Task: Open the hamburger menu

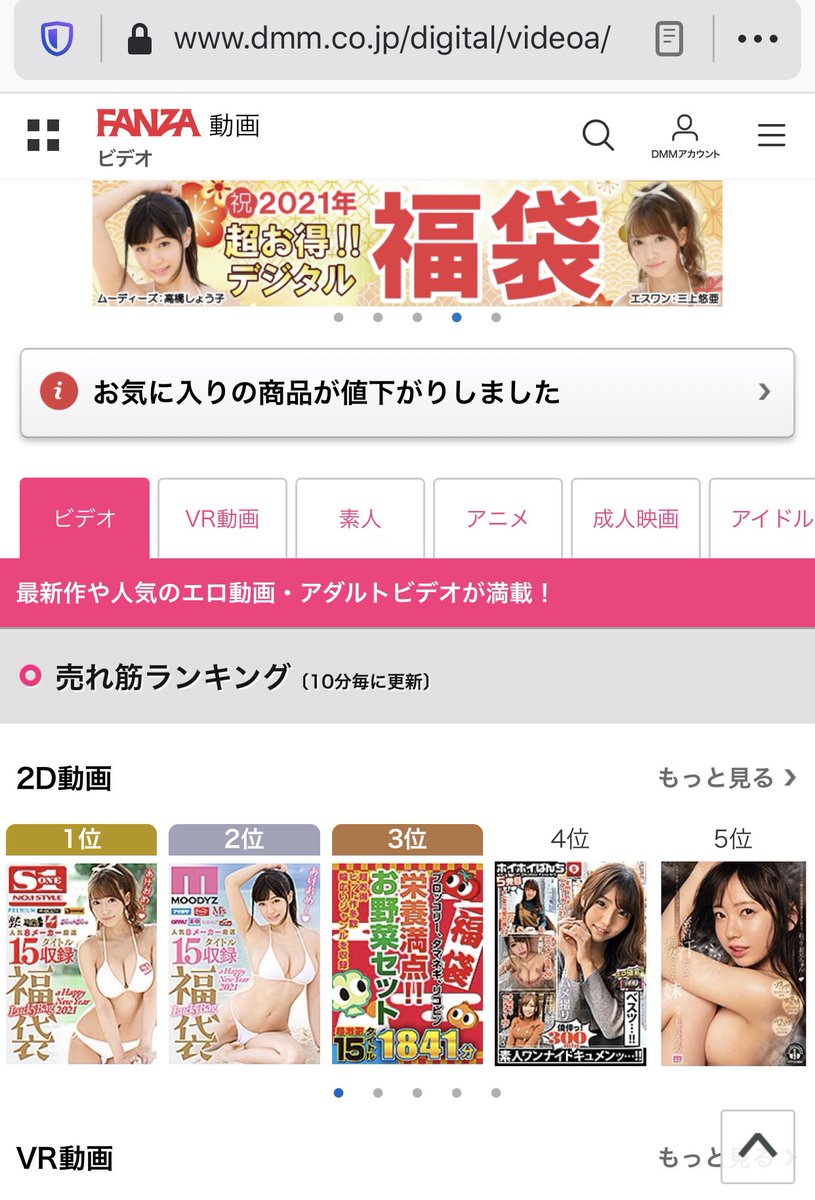Action: [771, 134]
